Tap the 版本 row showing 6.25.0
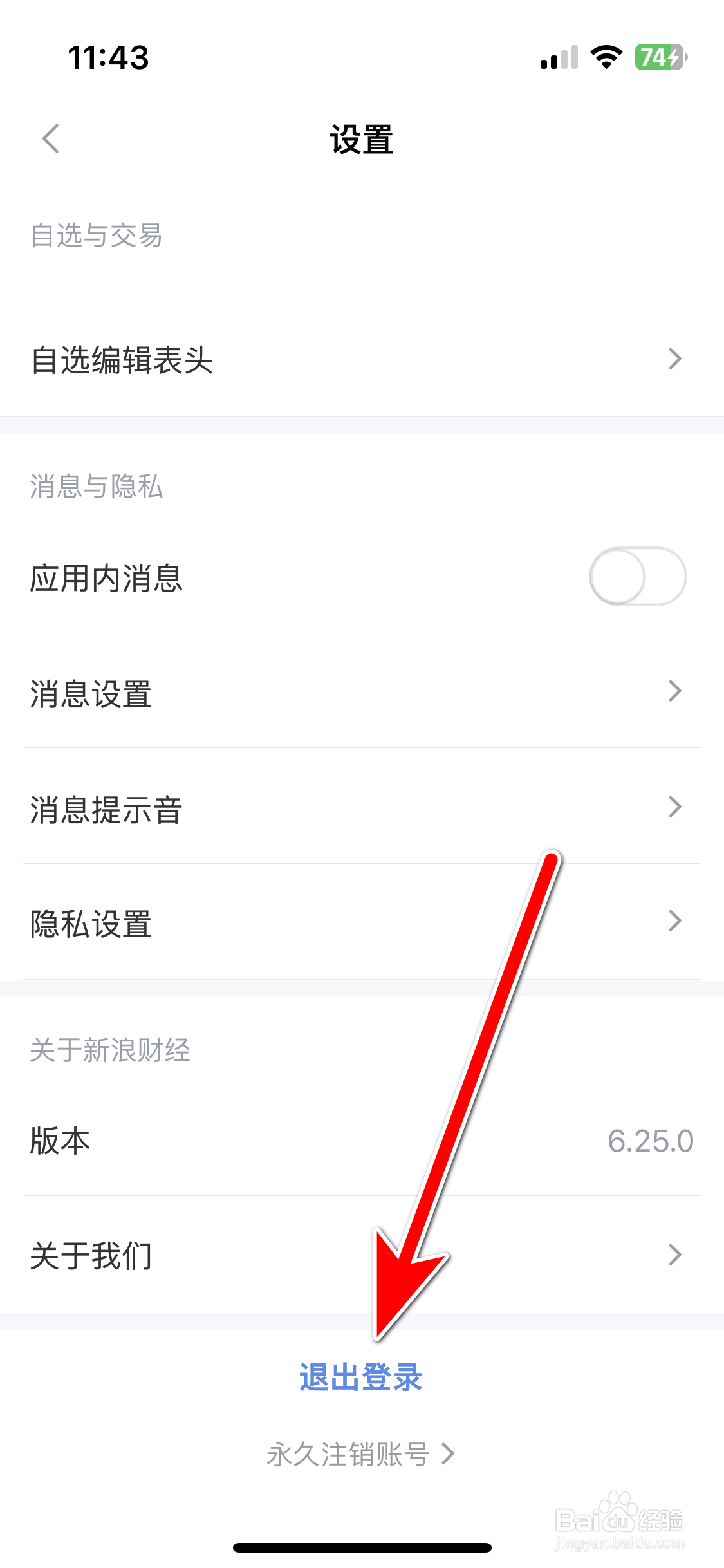 click(x=362, y=1141)
